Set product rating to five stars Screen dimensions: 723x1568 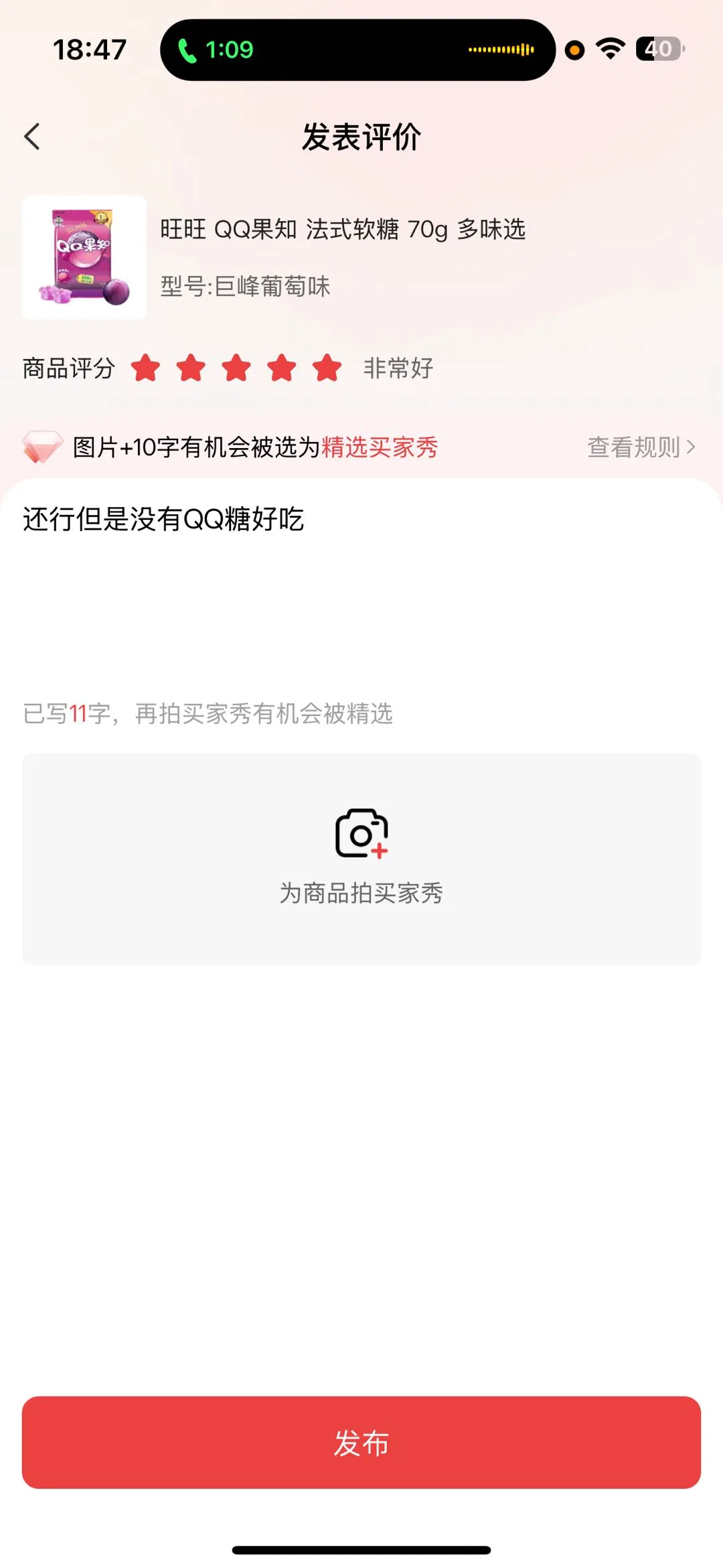point(327,368)
